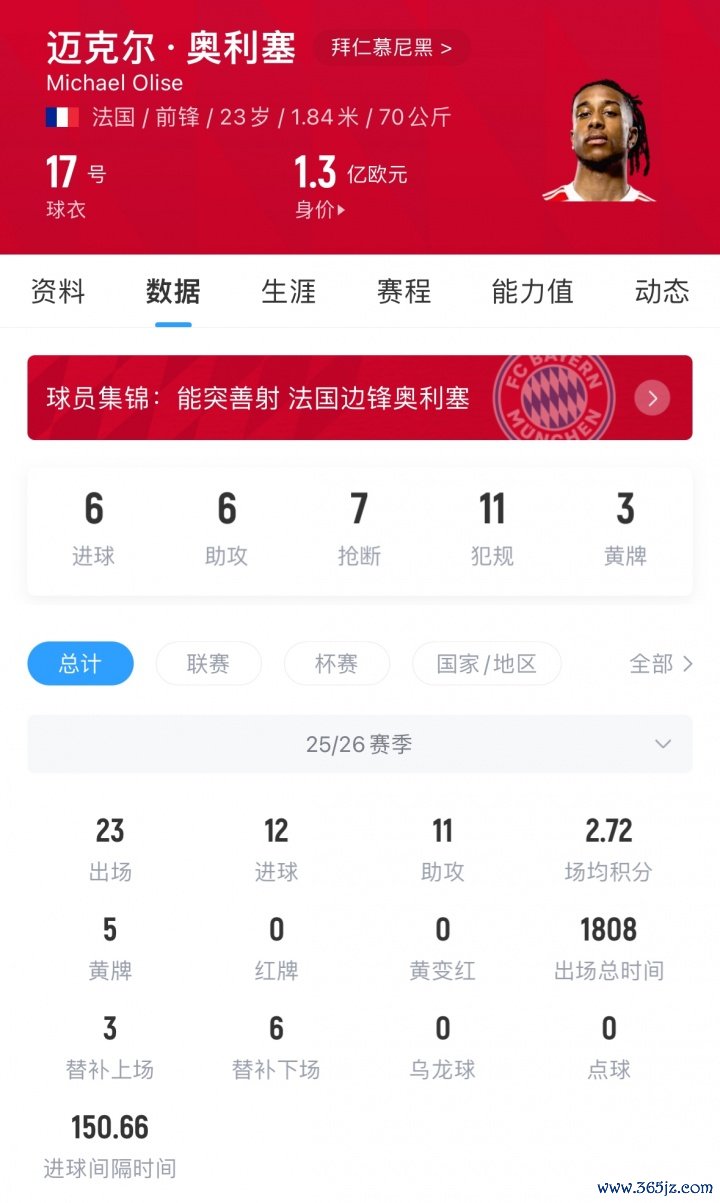Screen dimensions: 720x1203
Task: Open the 拜仁慕尼黑 club link
Action: (391, 48)
